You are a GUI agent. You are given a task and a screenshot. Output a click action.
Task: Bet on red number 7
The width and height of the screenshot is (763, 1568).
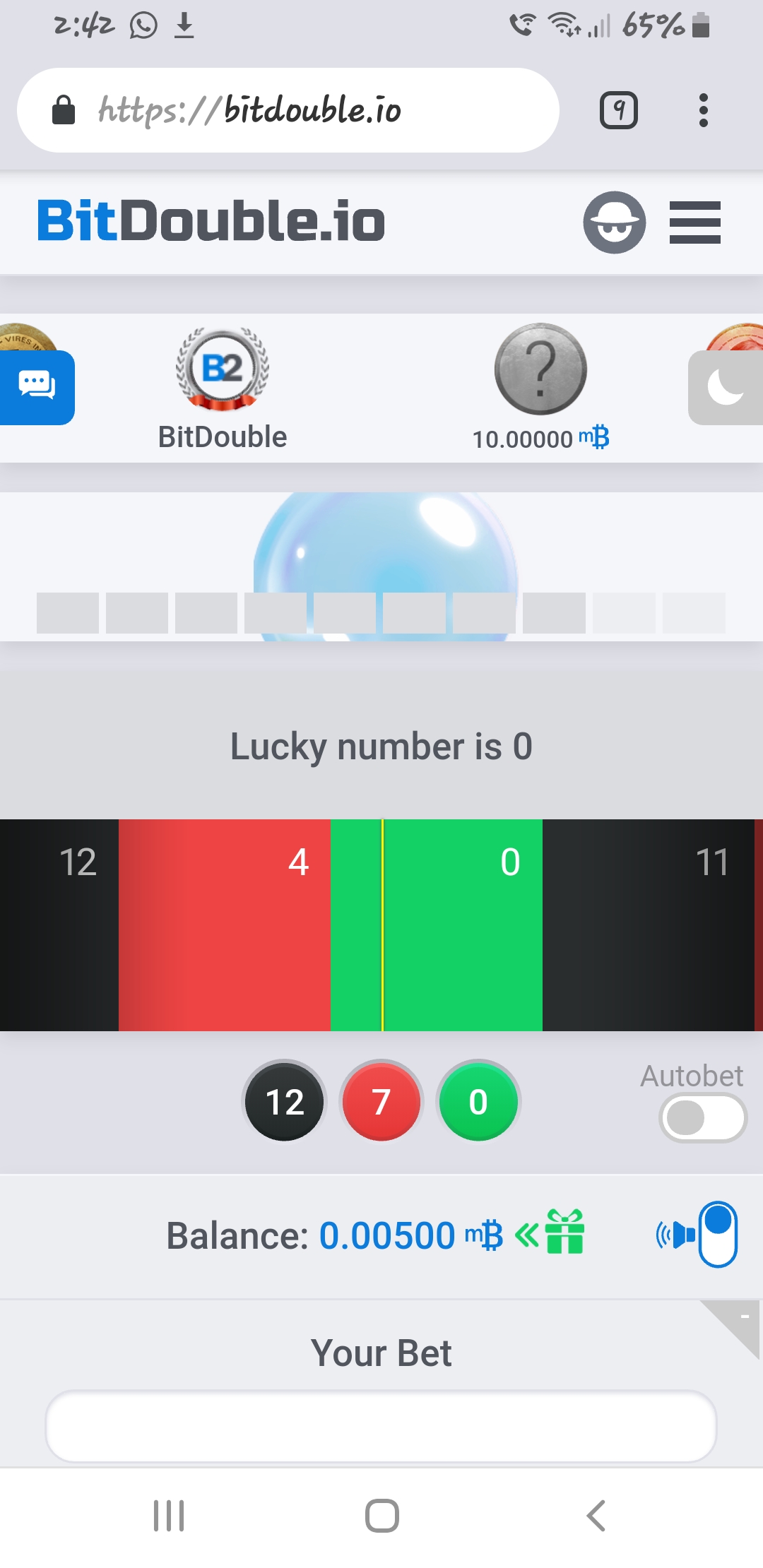[381, 1101]
